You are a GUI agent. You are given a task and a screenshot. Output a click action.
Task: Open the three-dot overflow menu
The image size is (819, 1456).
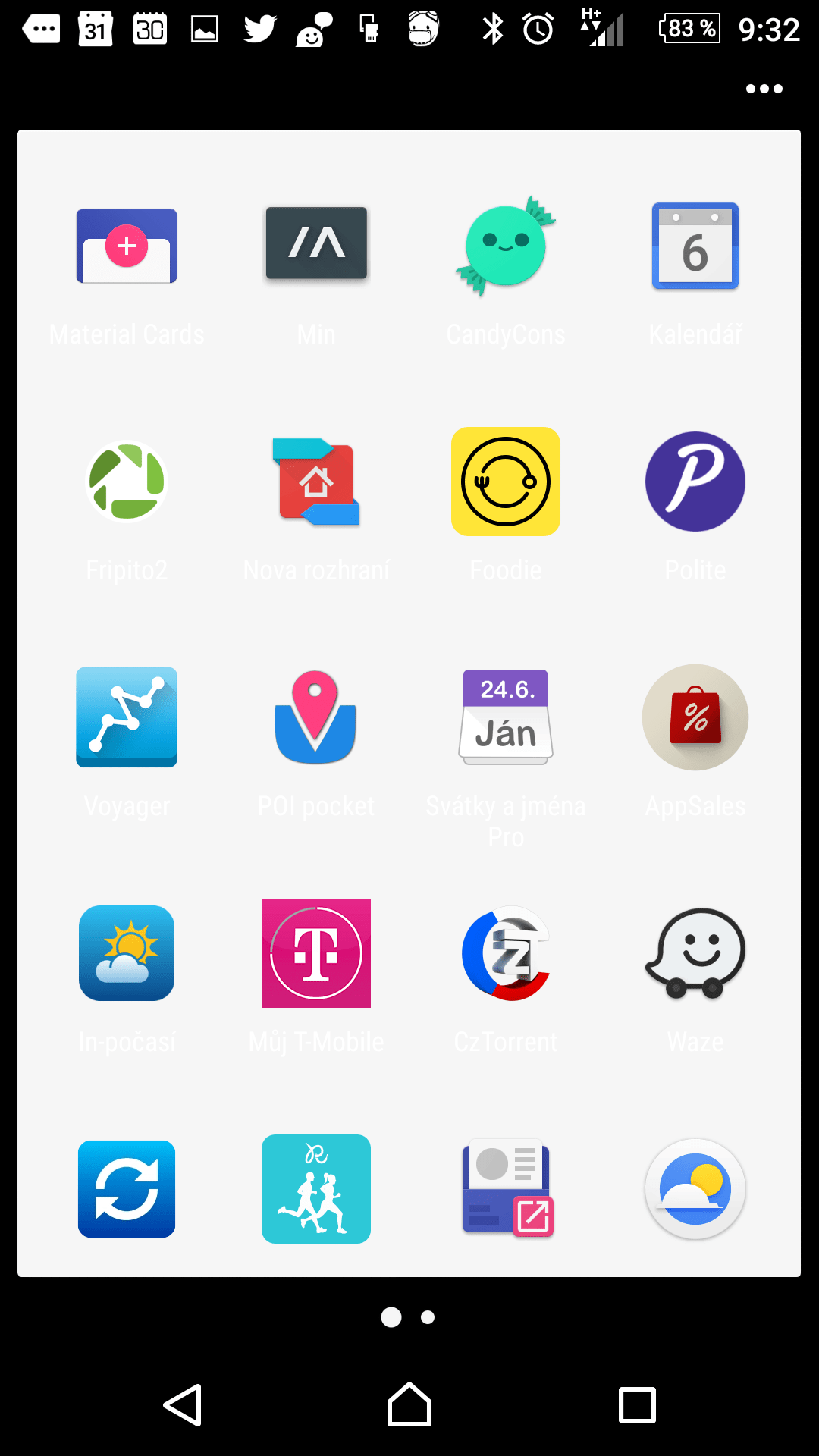pyautogui.click(x=764, y=89)
